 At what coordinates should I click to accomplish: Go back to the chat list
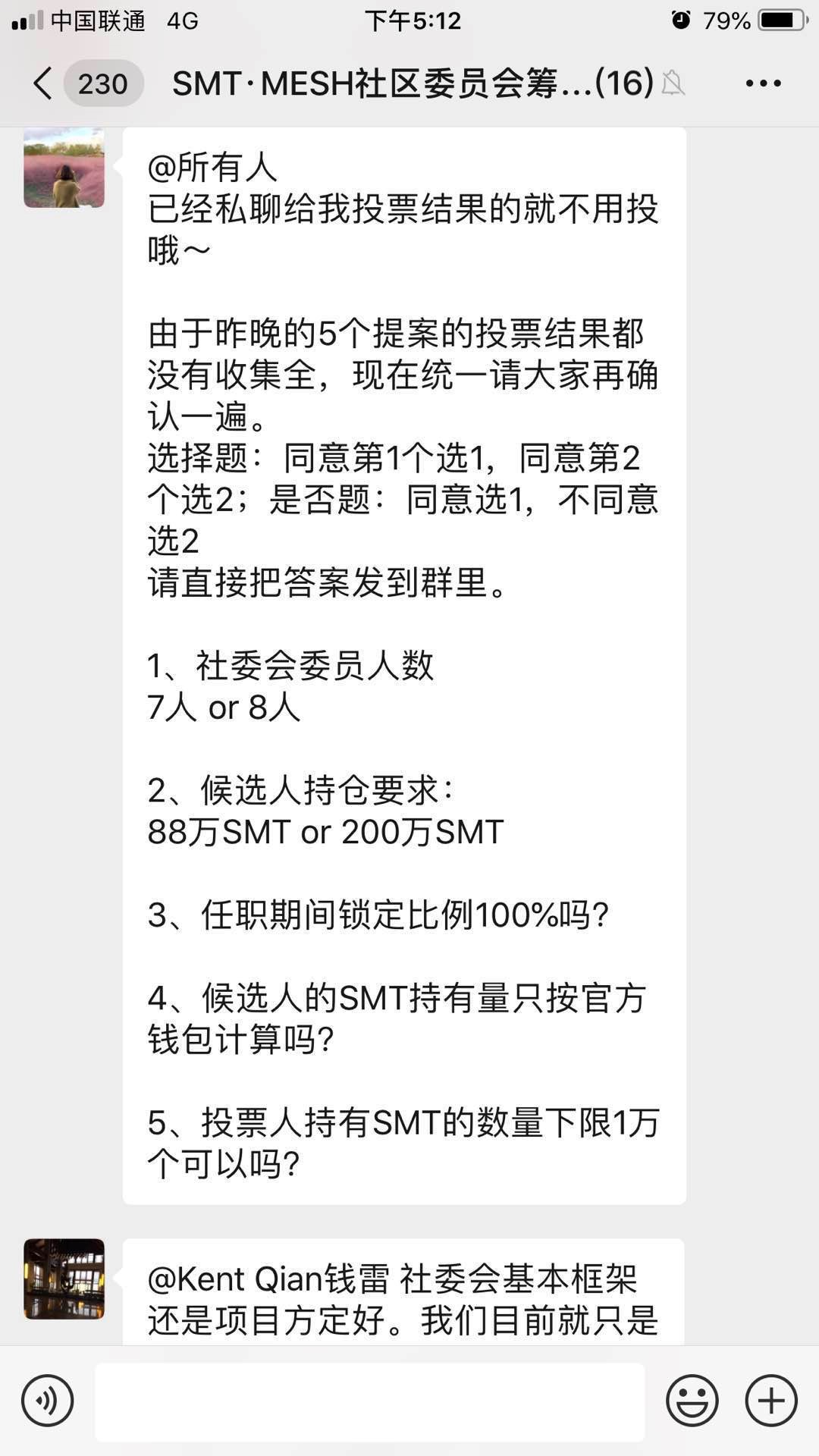44,83
